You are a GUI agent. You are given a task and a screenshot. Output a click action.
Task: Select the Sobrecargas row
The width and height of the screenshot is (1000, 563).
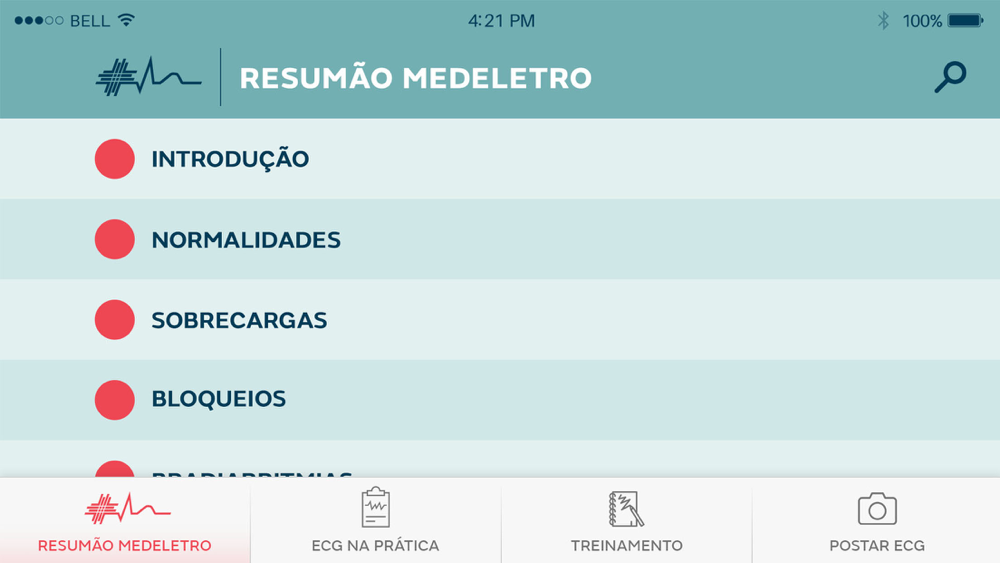coord(500,319)
